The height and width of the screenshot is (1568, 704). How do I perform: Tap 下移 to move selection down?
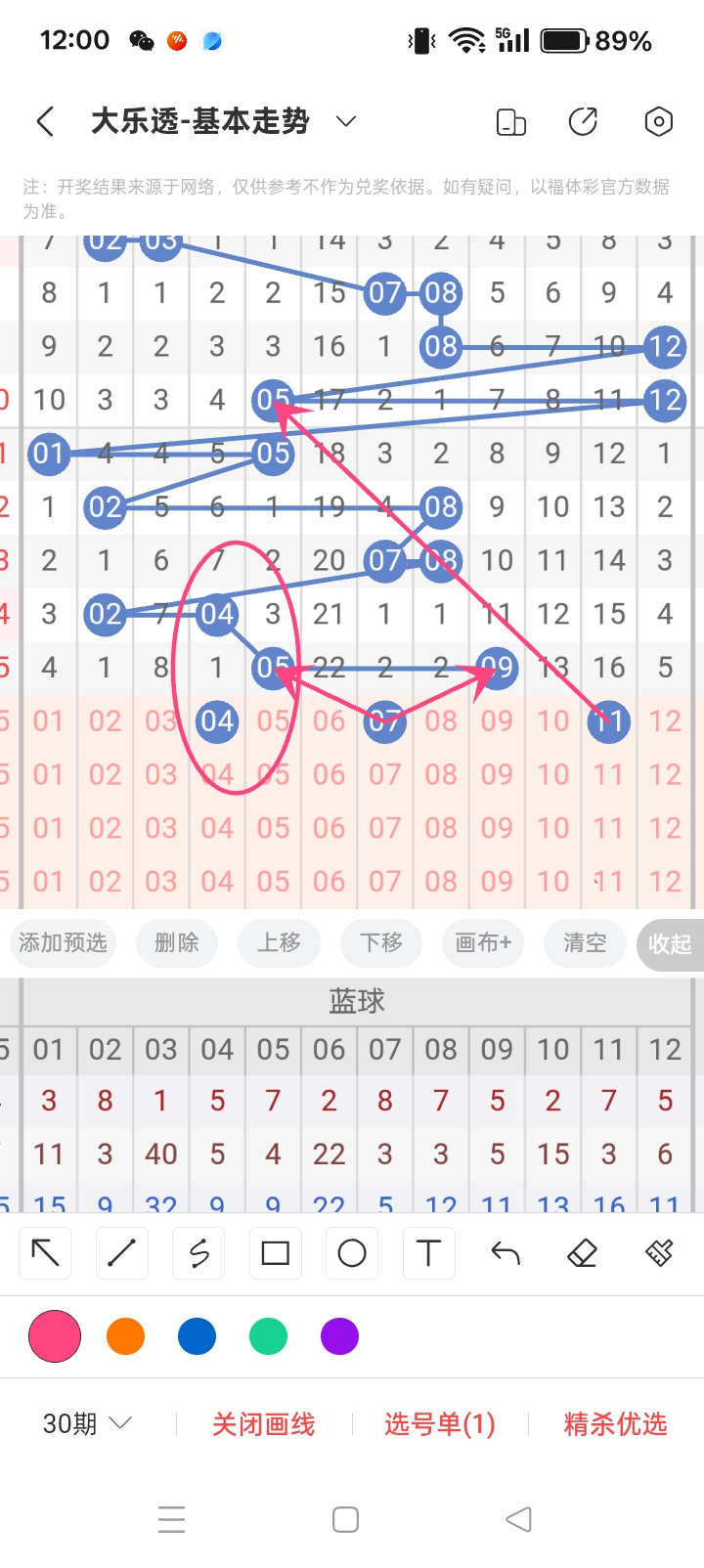click(x=380, y=943)
